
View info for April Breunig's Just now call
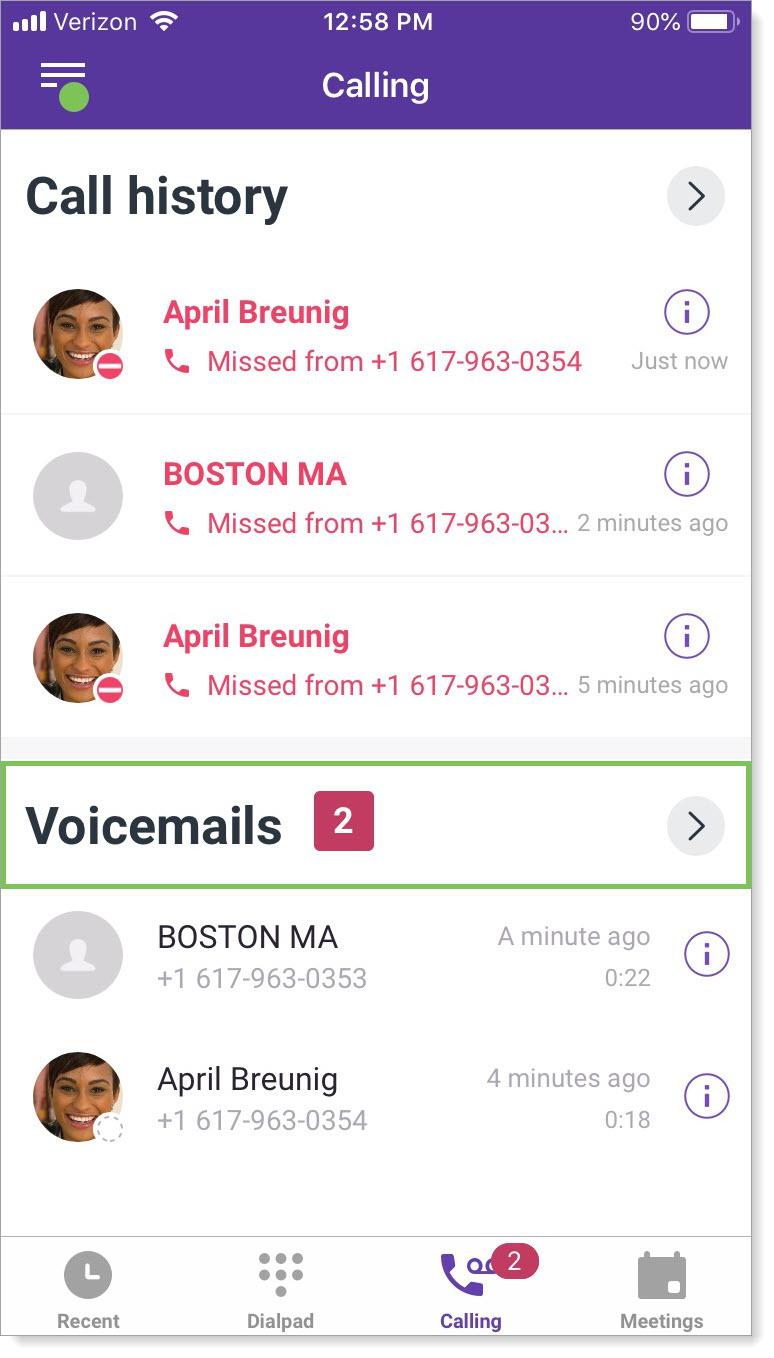[687, 313]
